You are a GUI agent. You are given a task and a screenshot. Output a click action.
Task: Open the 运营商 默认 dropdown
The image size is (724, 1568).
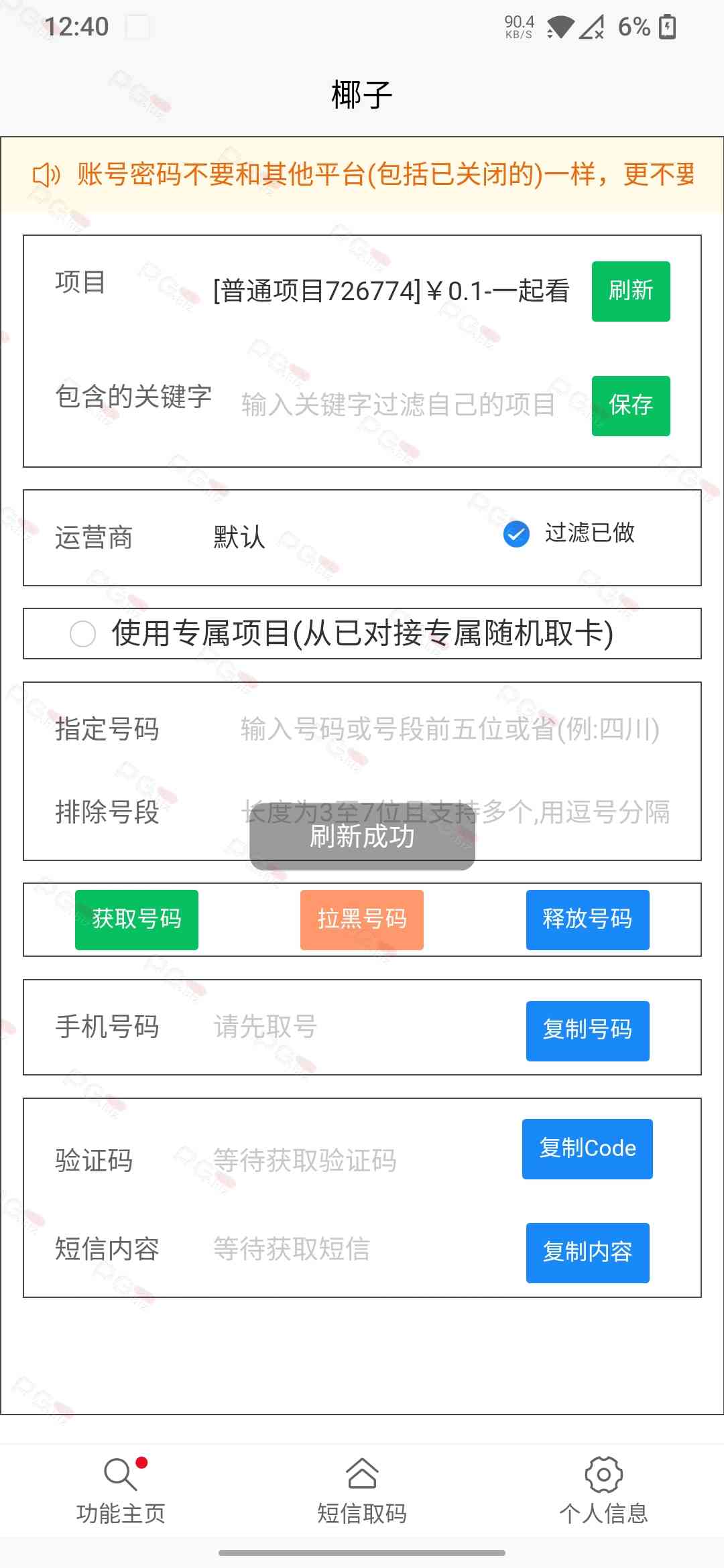239,537
